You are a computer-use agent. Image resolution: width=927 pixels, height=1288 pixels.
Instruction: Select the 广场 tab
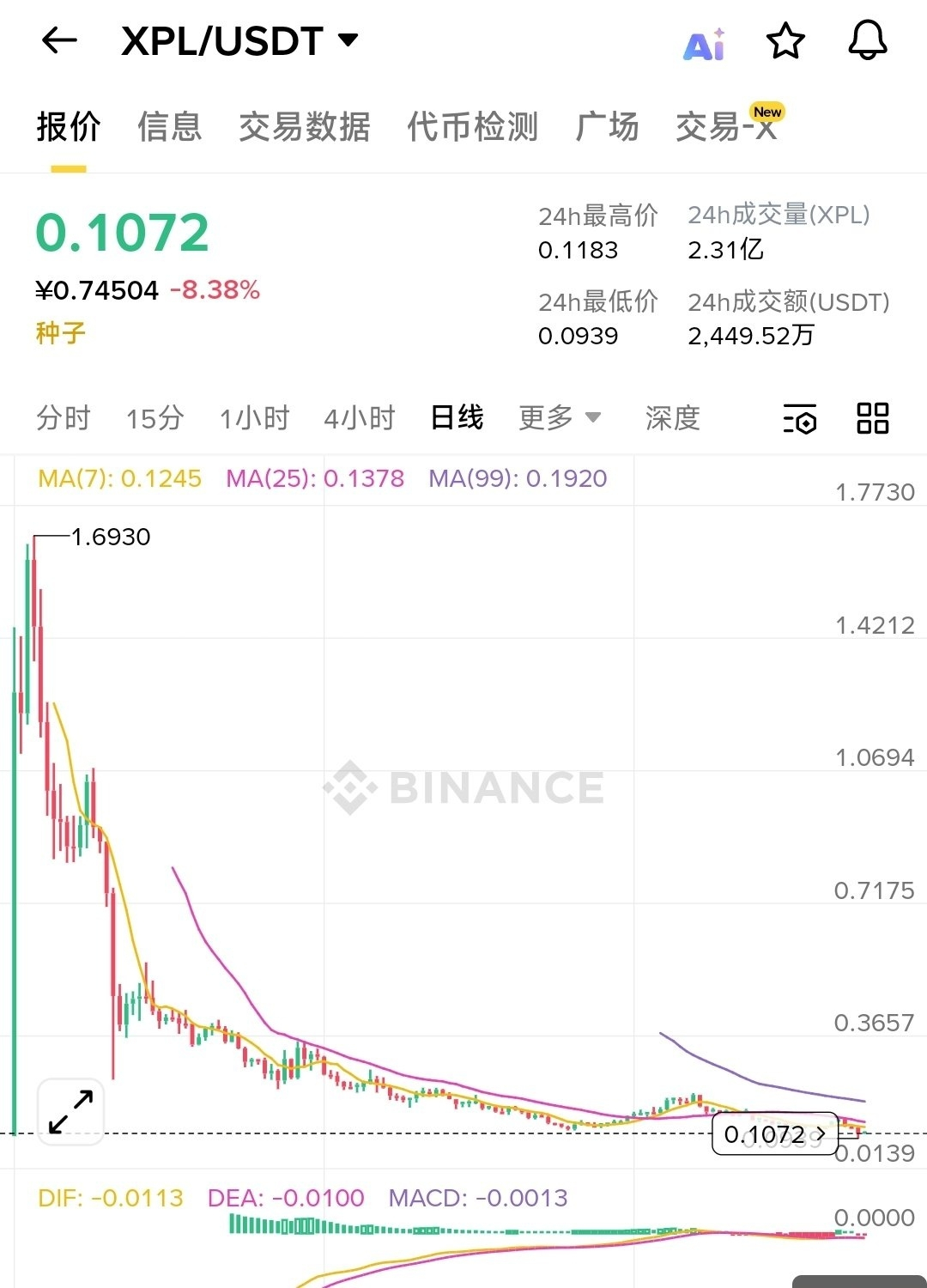click(x=608, y=127)
